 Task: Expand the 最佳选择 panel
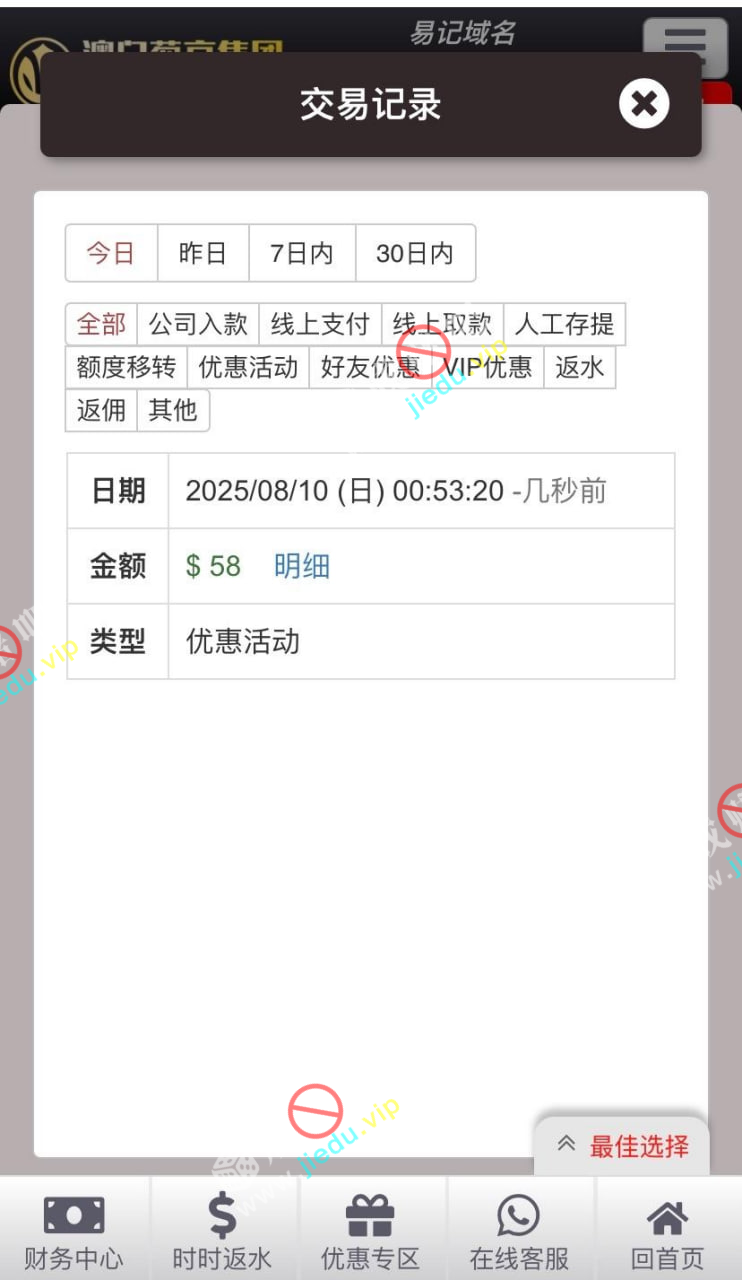coord(622,1146)
